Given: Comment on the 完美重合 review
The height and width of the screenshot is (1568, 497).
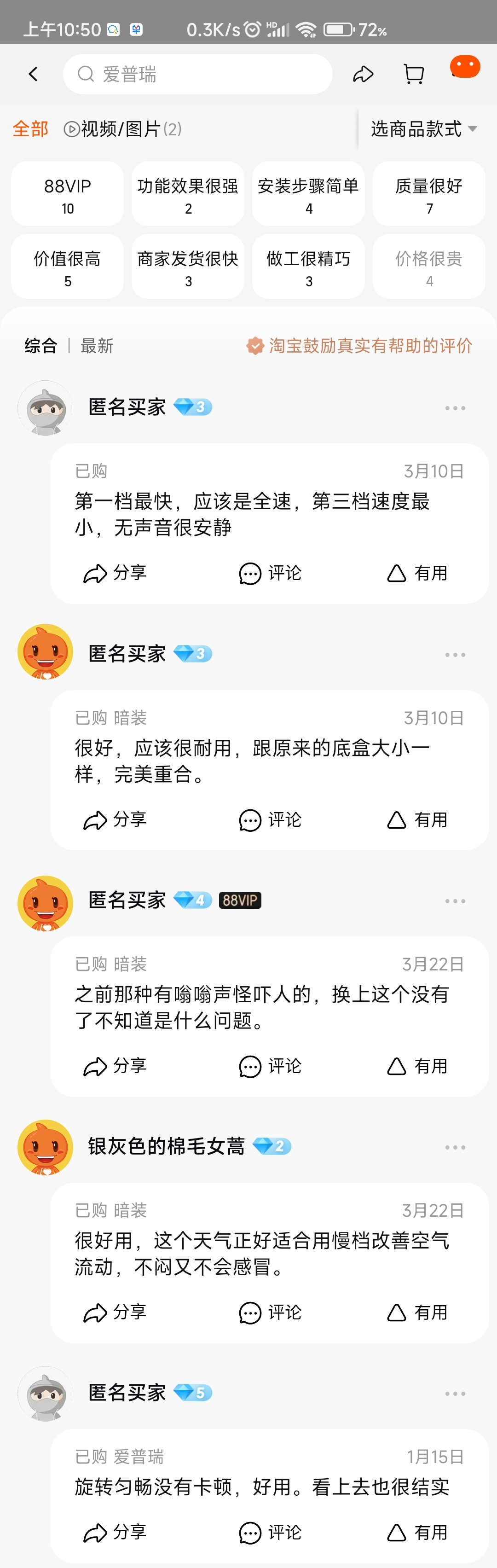Looking at the screenshot, I should point(270,820).
